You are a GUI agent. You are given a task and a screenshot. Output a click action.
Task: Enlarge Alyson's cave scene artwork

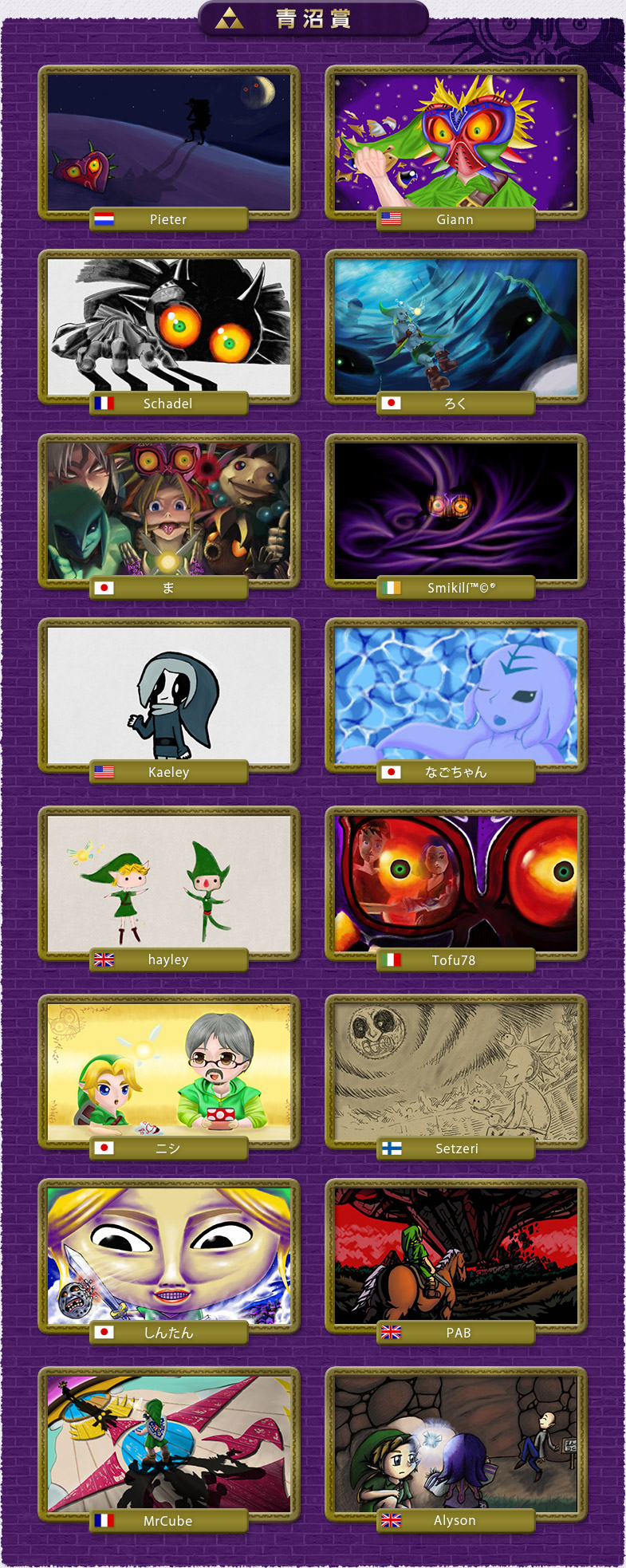(456, 1444)
